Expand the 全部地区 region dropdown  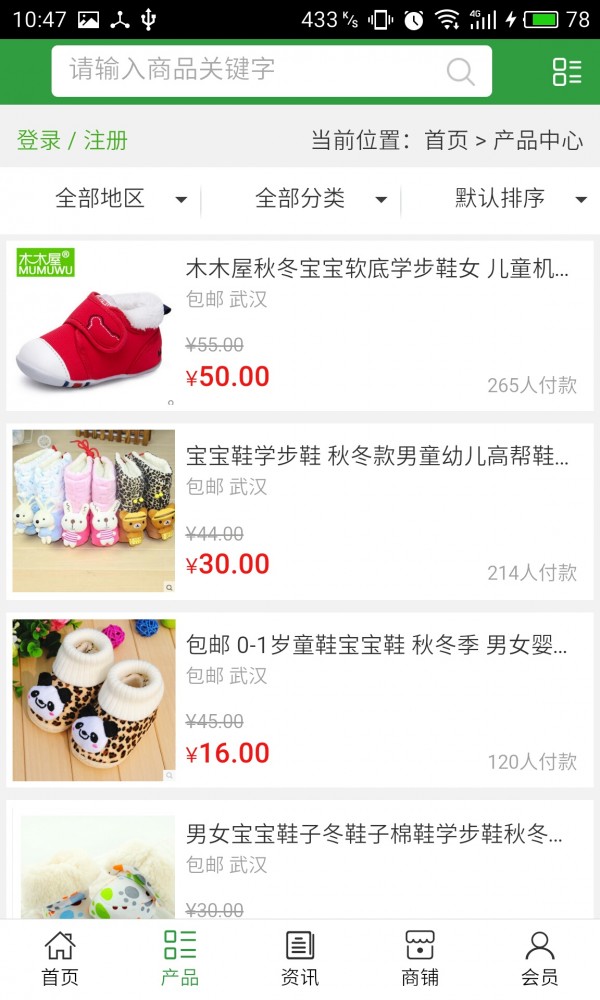pos(120,199)
